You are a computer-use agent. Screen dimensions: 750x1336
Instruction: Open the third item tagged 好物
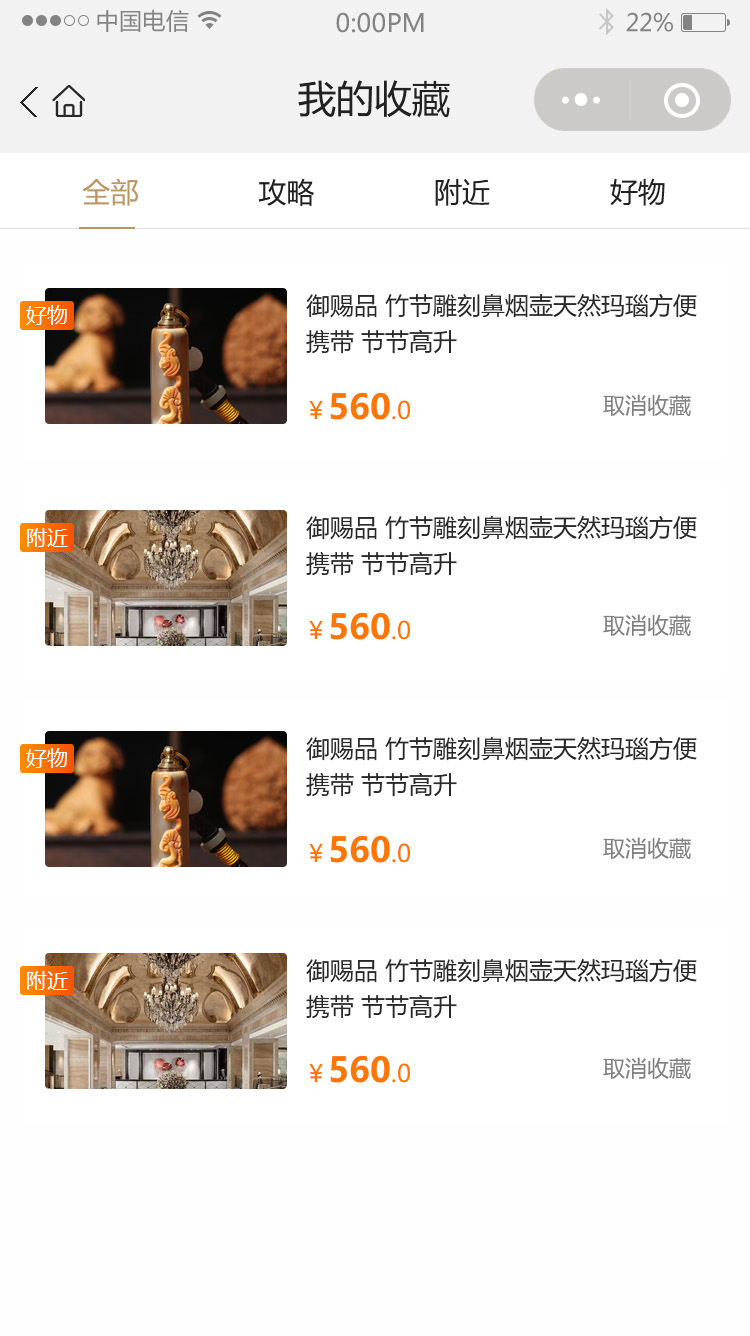pyautogui.click(x=166, y=799)
